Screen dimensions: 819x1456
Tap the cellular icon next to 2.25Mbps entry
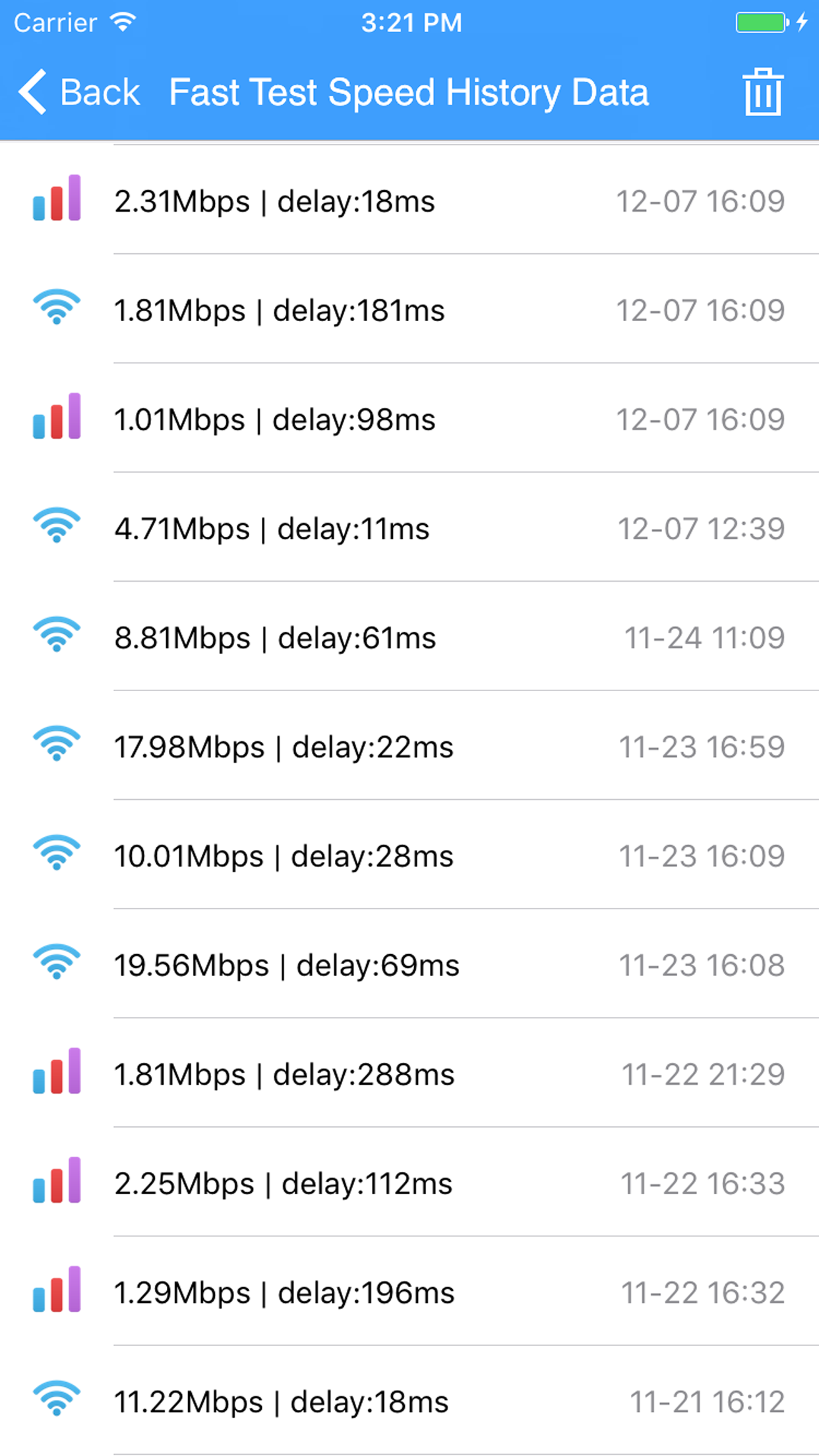(56, 1182)
